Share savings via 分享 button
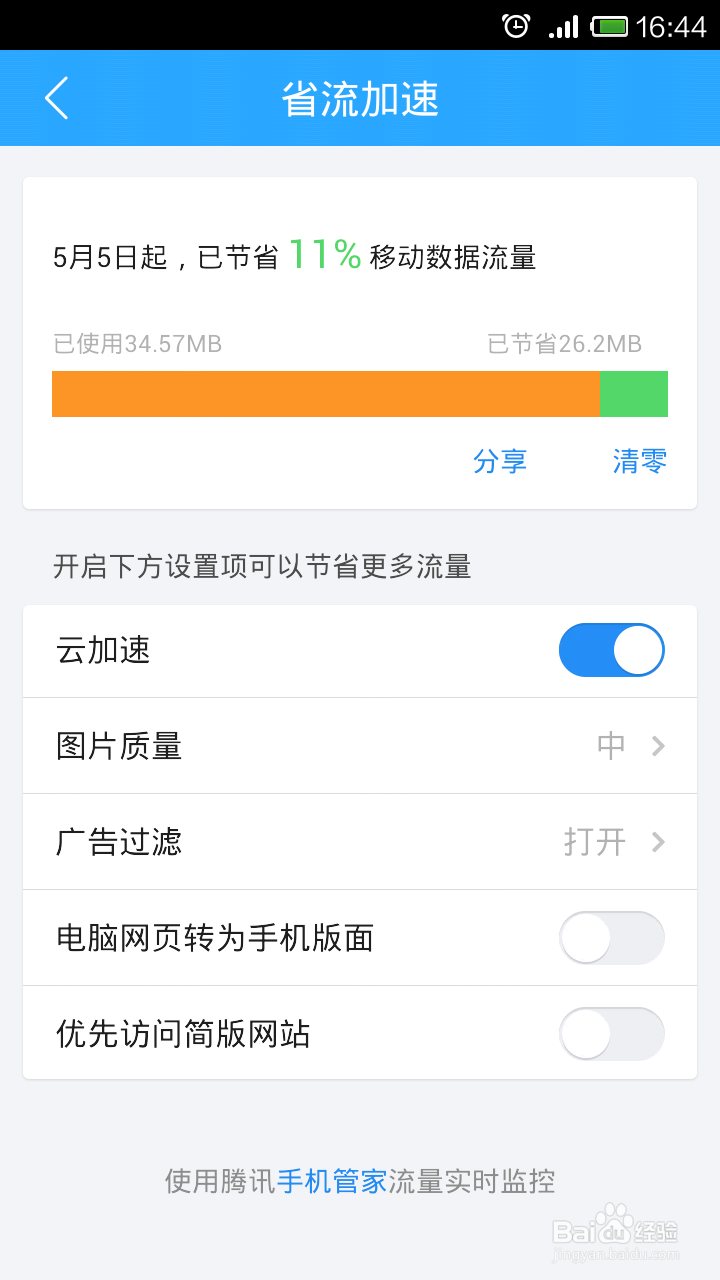The image size is (720, 1280). click(500, 462)
